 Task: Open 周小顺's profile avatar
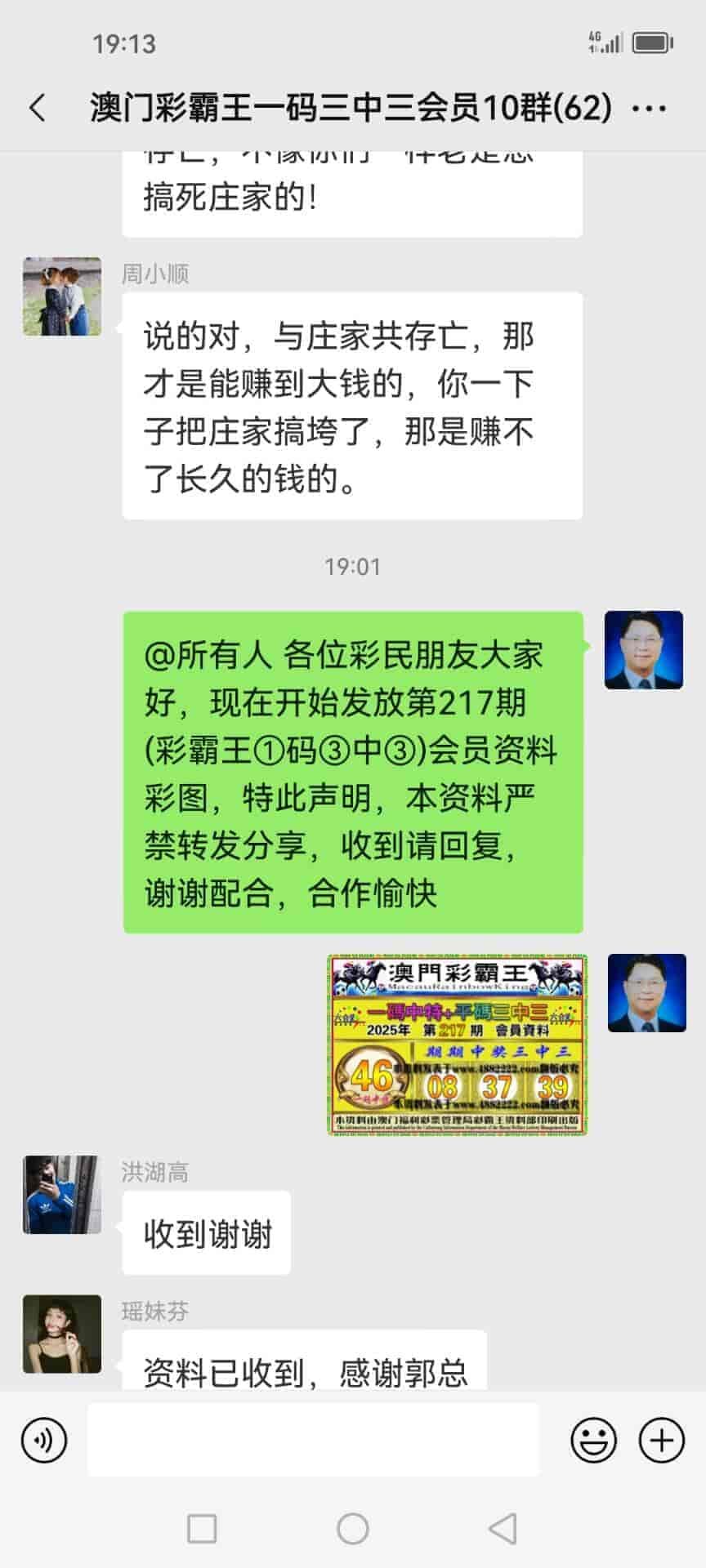[62, 296]
